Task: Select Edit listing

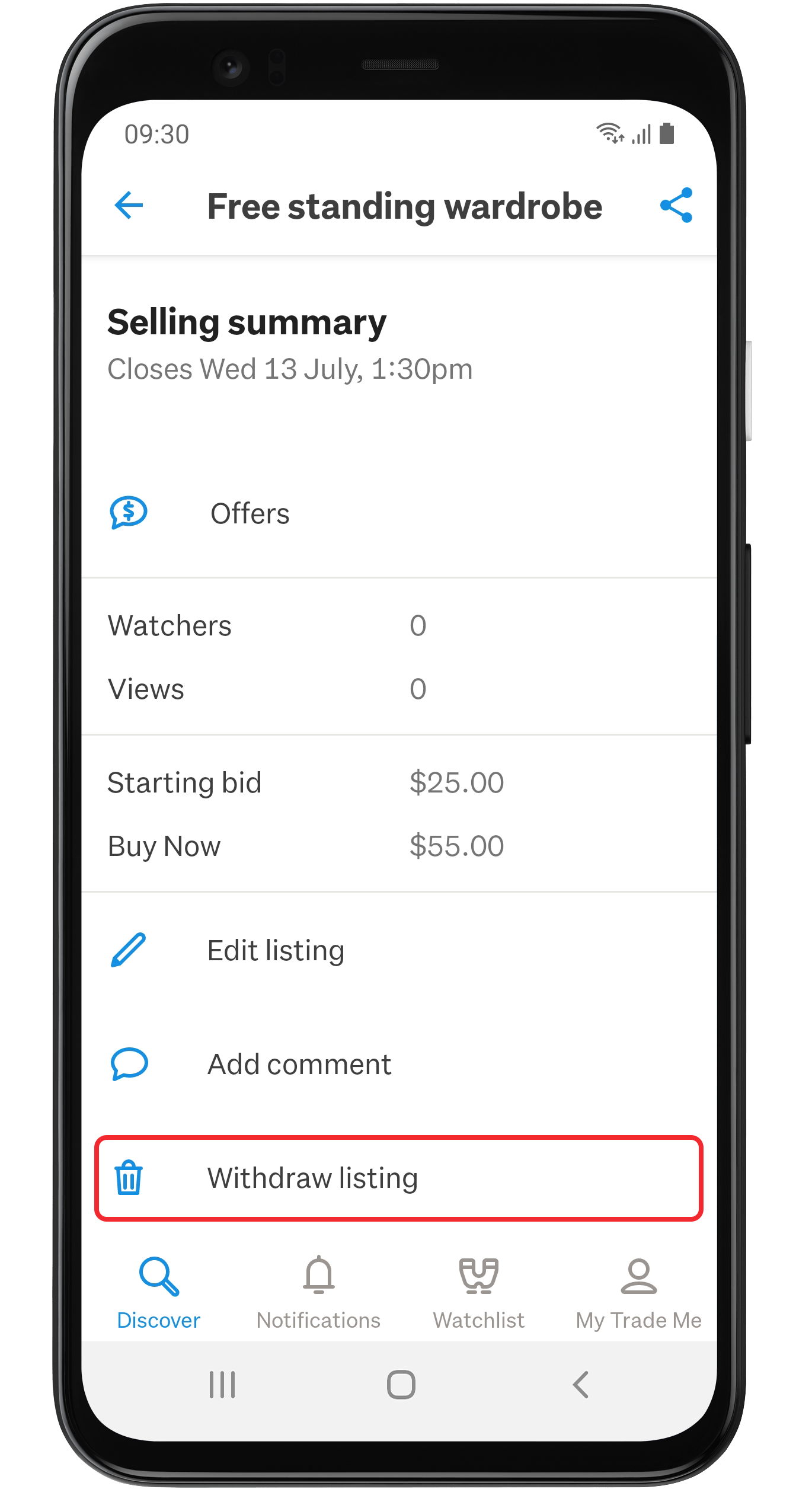Action: (275, 951)
